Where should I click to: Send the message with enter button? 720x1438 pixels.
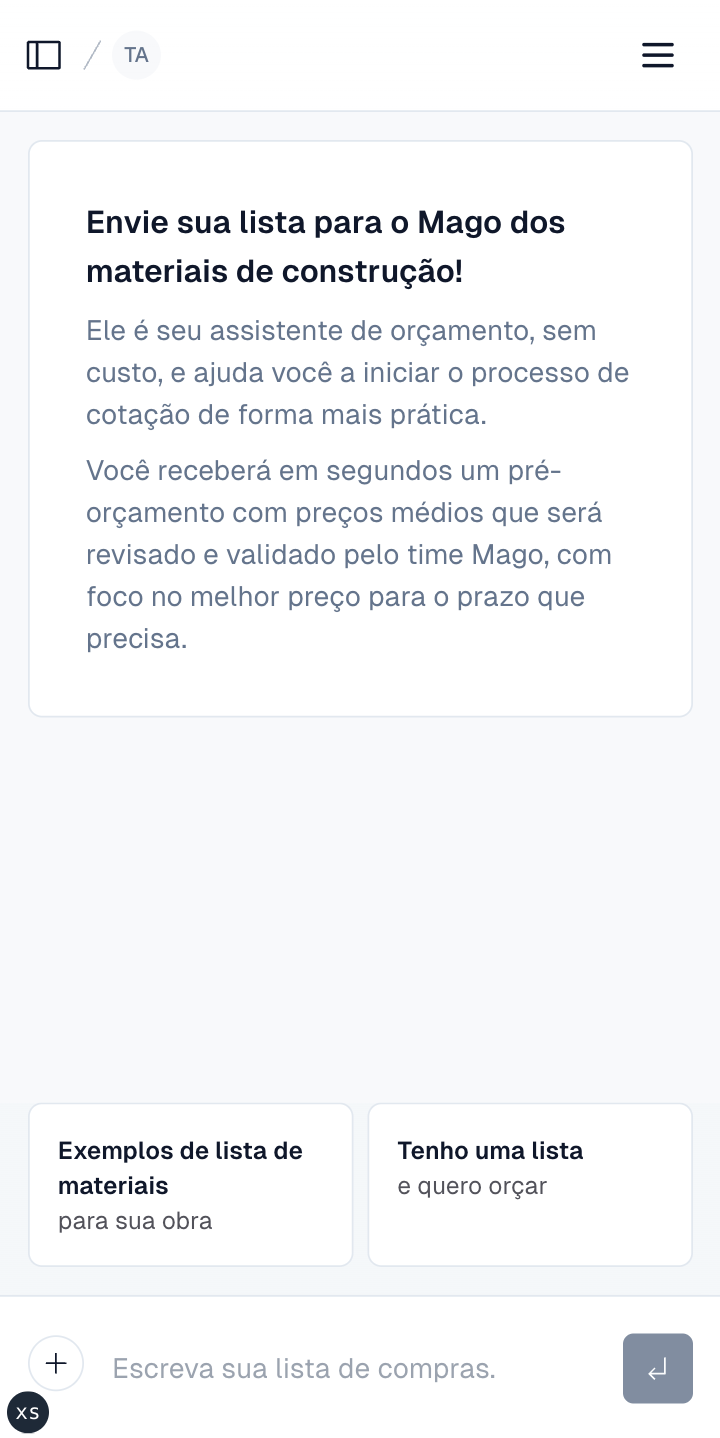tap(657, 1368)
